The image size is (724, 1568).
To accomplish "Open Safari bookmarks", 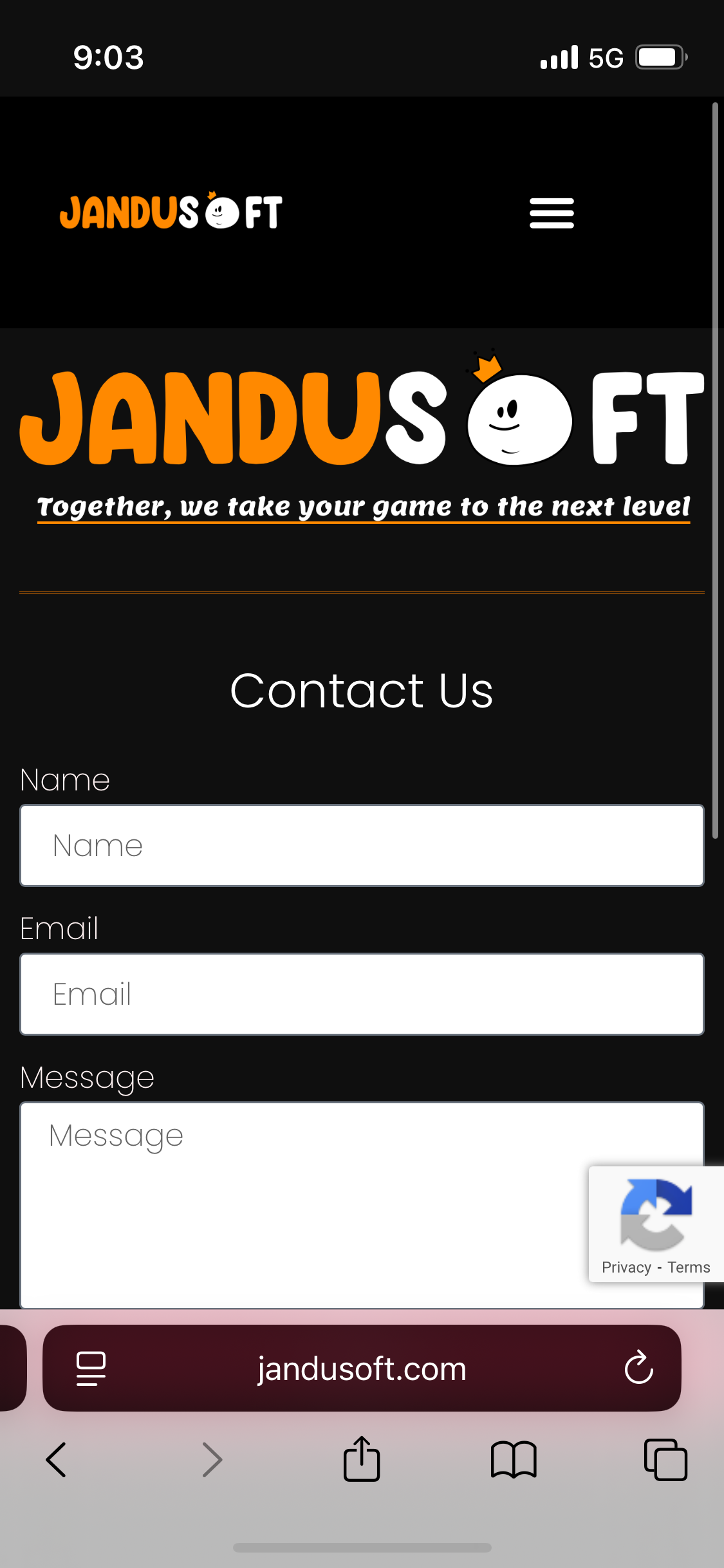I will [x=514, y=1459].
